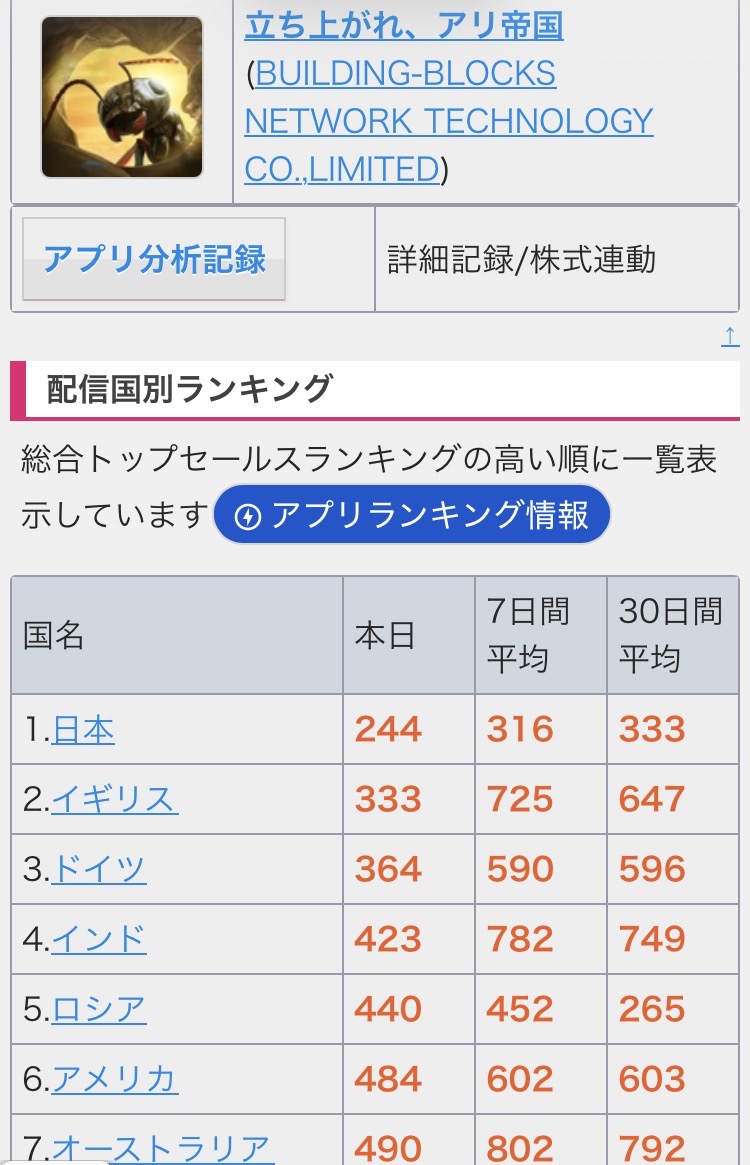Open アプリランキング情報 button

point(411,515)
